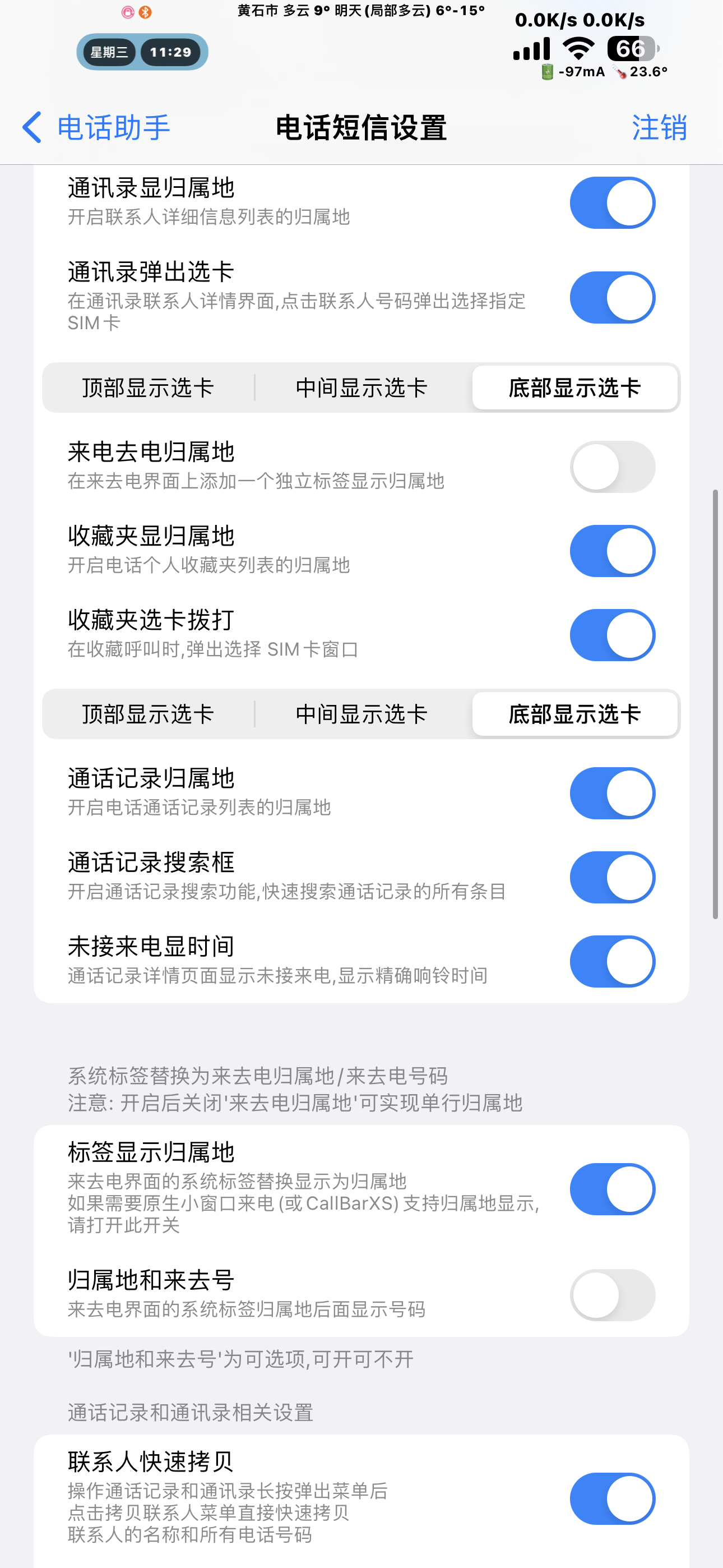Choose 中间显示选卡 under 通讯录弹出选卡

point(361,388)
